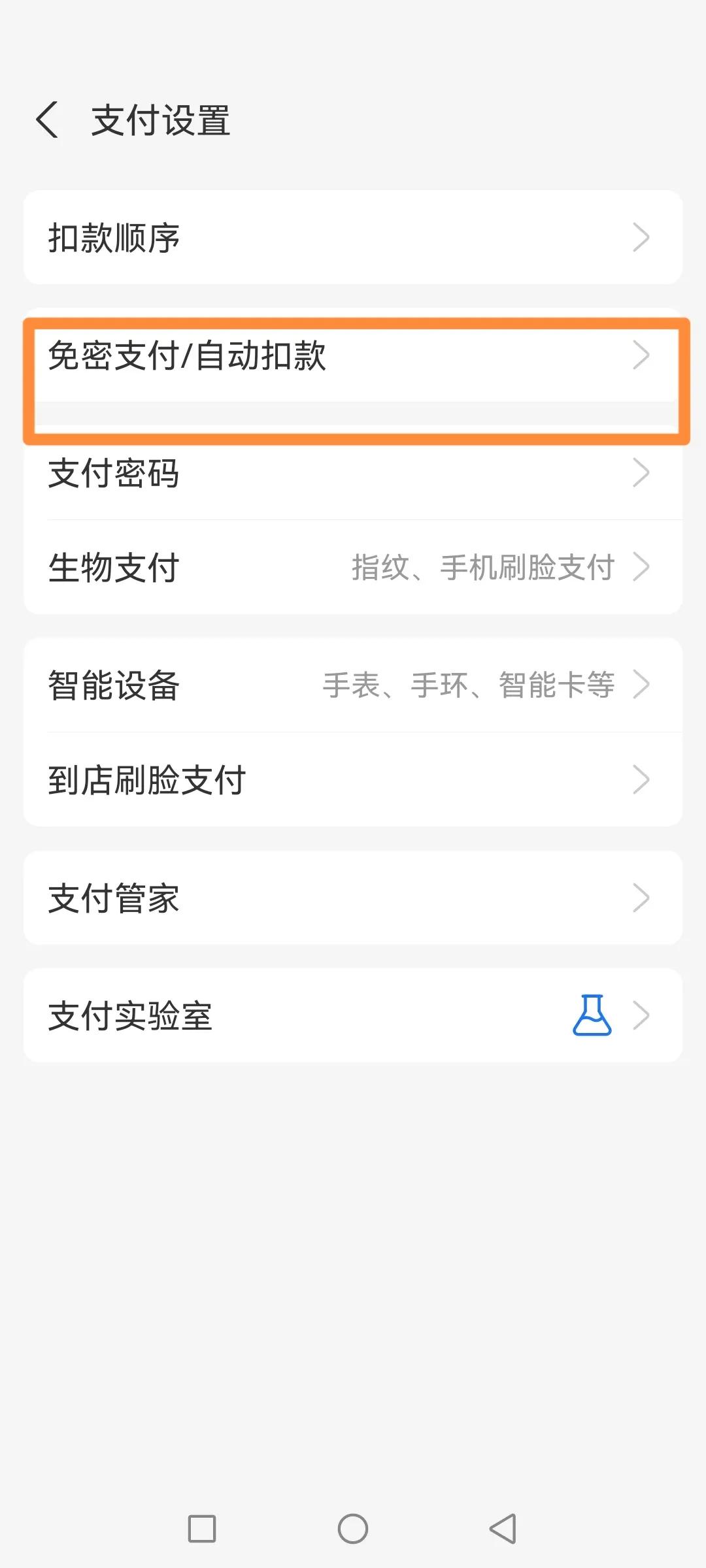Expand the chevron next to 支付管家

[x=642, y=898]
